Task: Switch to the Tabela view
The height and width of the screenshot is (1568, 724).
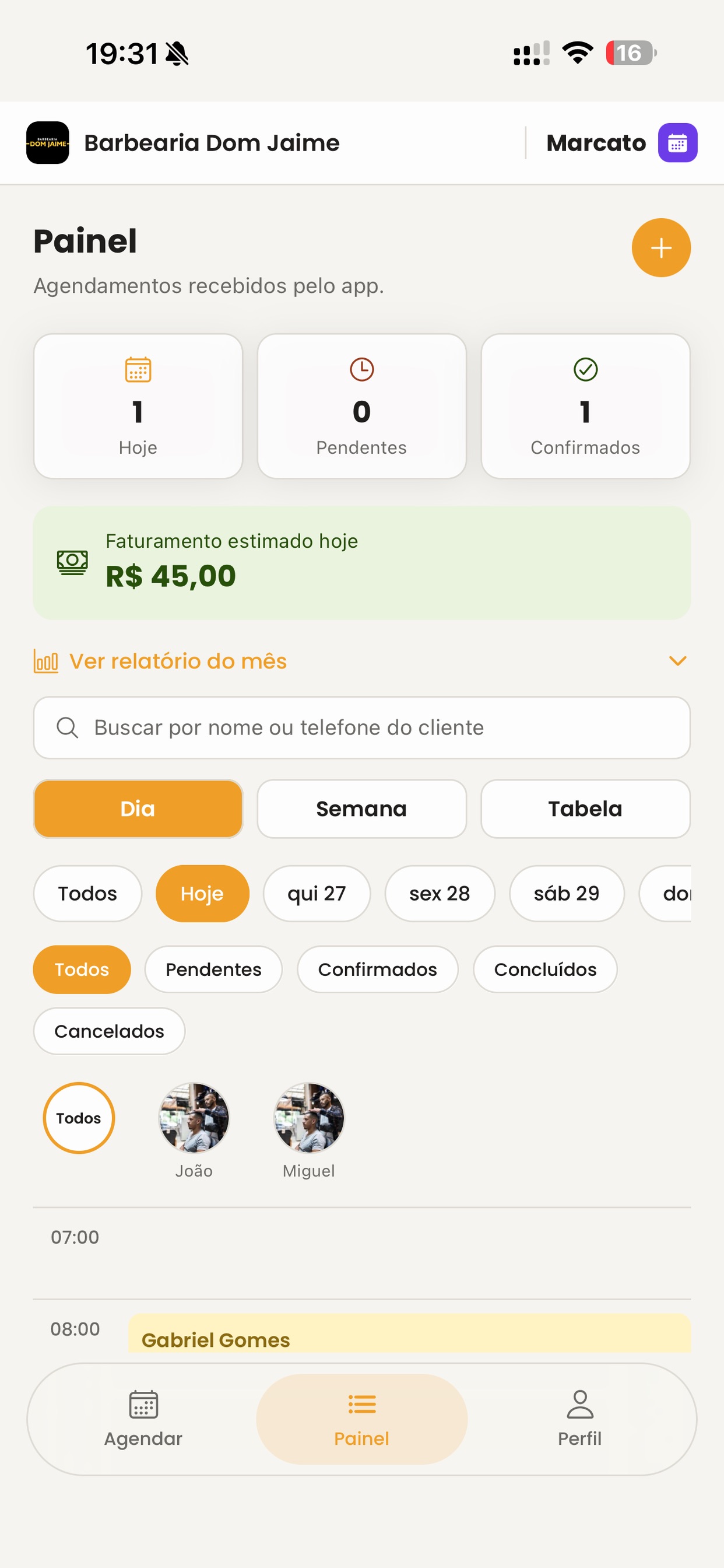Action: click(x=585, y=809)
